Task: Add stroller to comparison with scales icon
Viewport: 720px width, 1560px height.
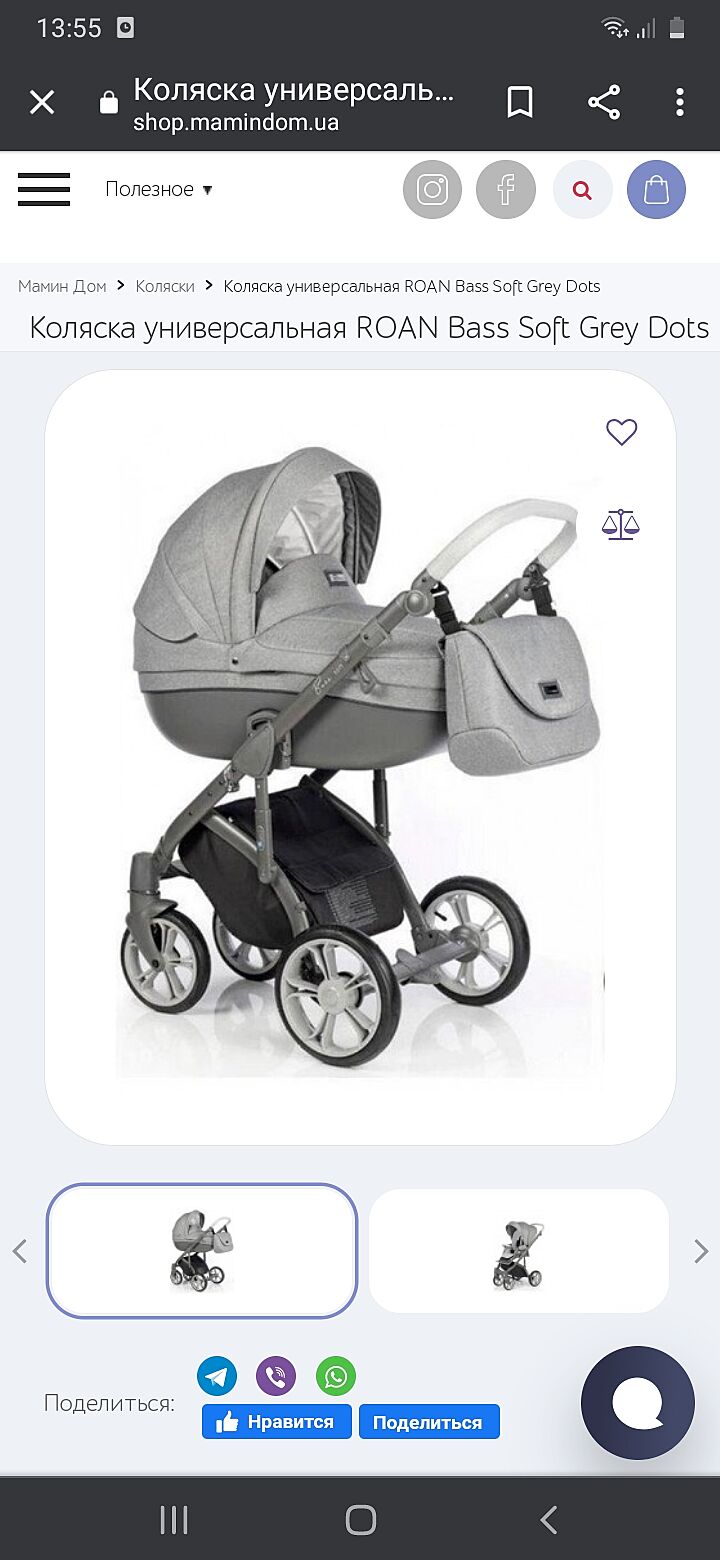Action: pos(620,523)
